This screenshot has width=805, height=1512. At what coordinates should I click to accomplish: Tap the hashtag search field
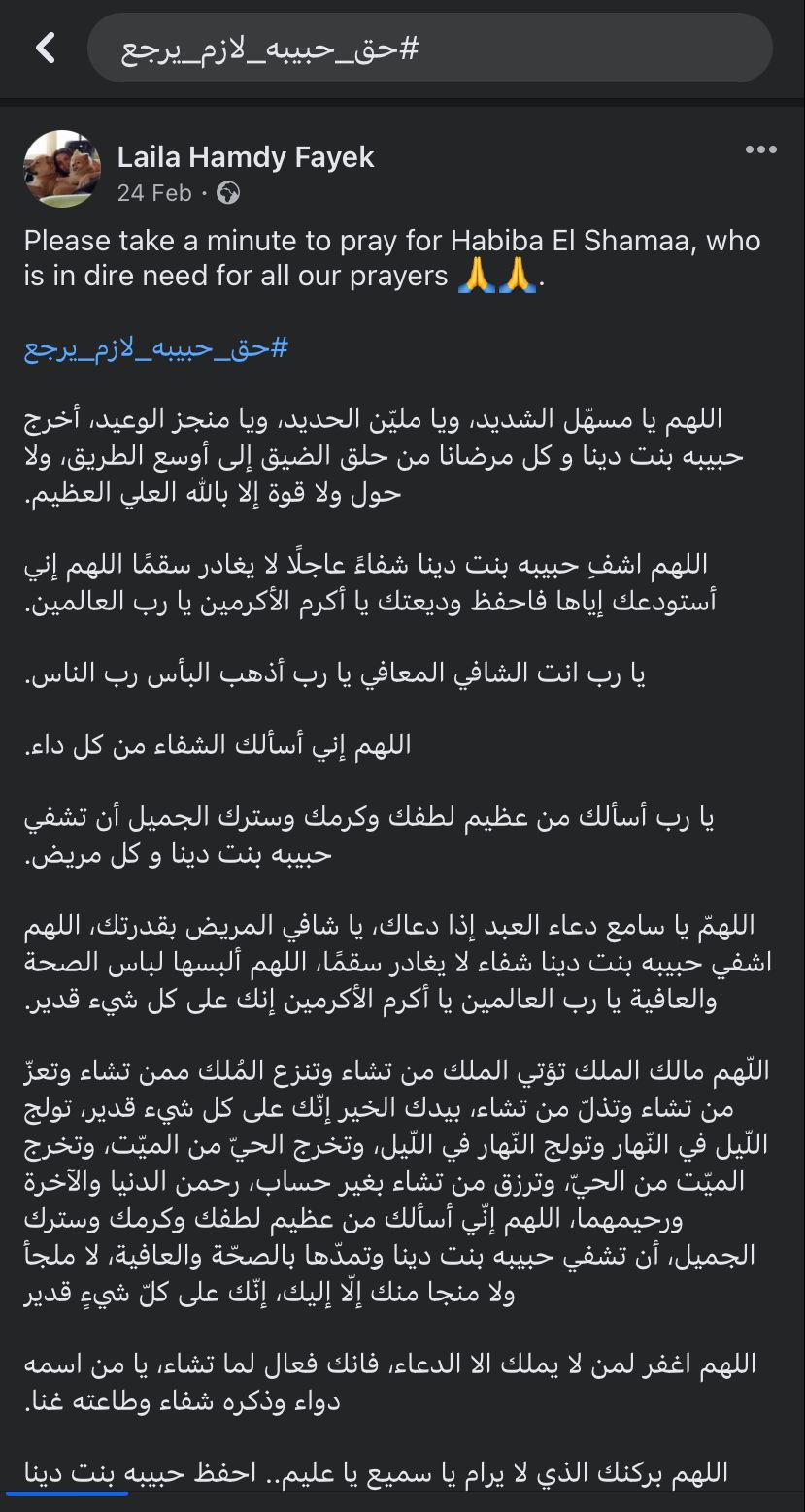click(x=429, y=49)
